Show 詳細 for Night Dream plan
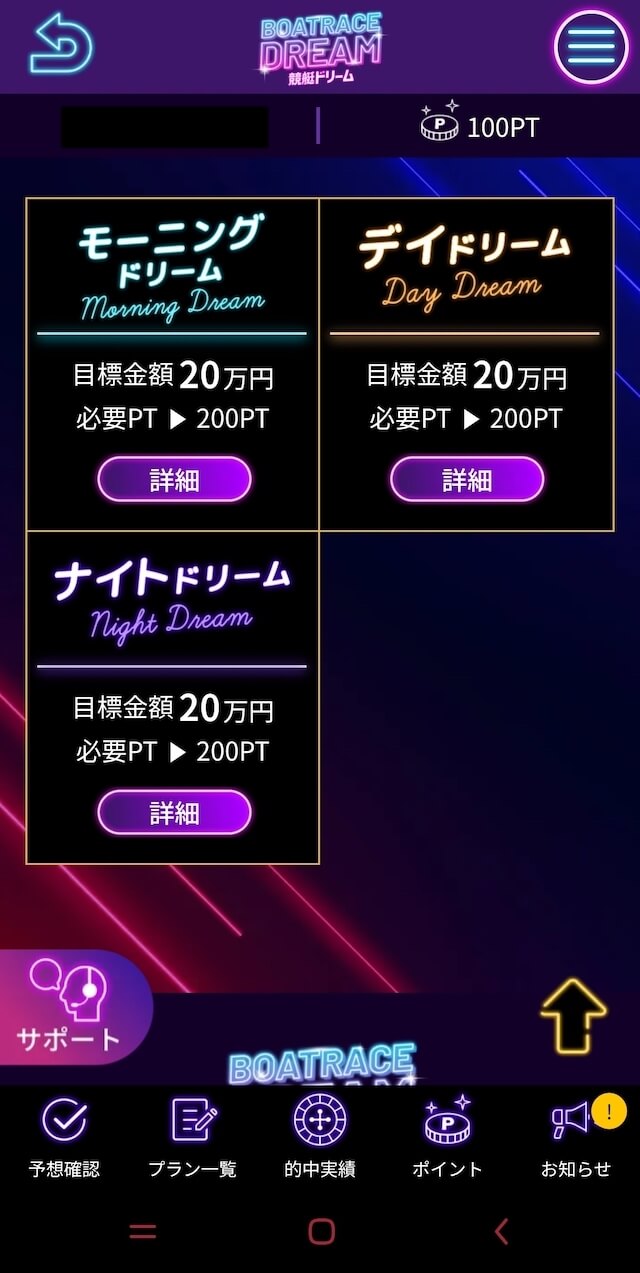The height and width of the screenshot is (1273, 640). [174, 813]
